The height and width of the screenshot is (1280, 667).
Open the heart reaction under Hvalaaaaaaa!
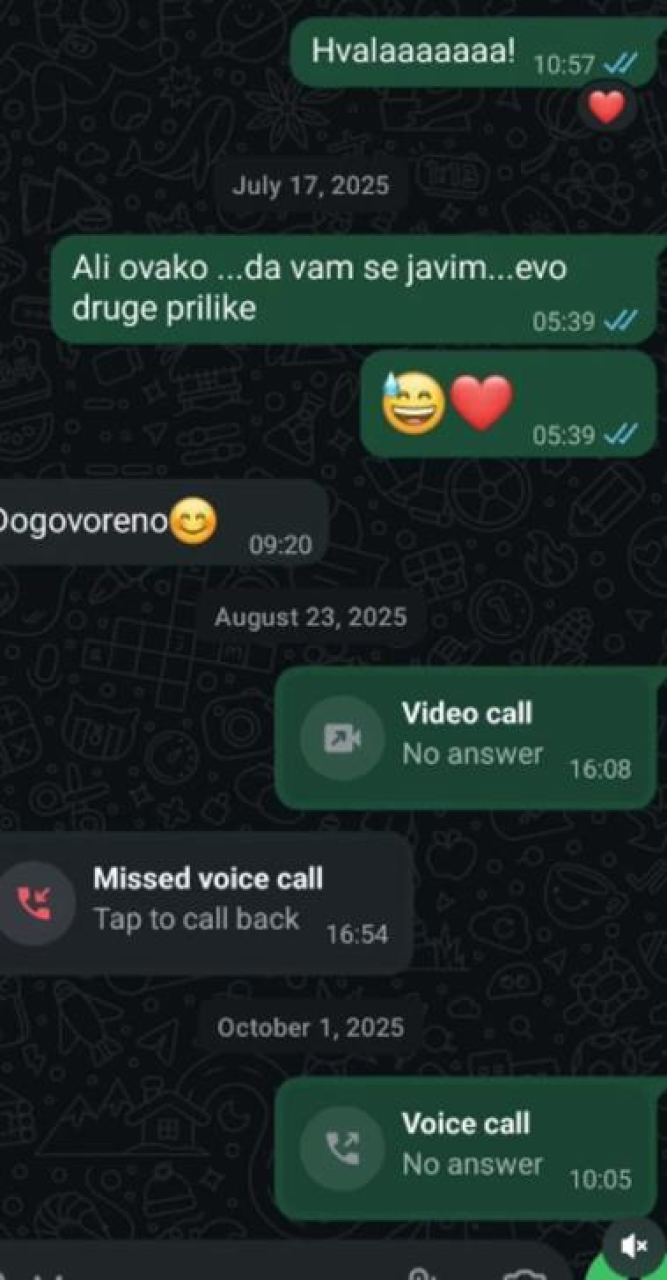click(605, 106)
